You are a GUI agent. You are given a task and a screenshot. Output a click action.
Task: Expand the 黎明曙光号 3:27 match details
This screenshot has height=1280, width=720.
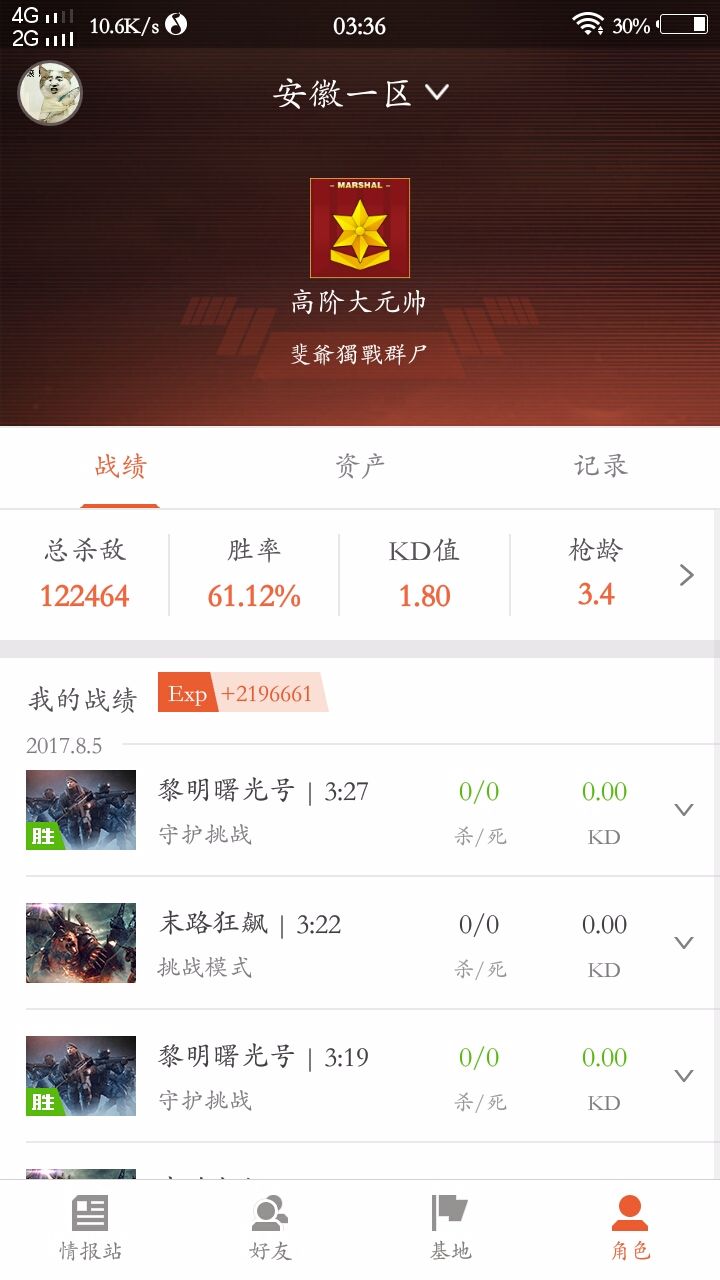click(x=684, y=810)
